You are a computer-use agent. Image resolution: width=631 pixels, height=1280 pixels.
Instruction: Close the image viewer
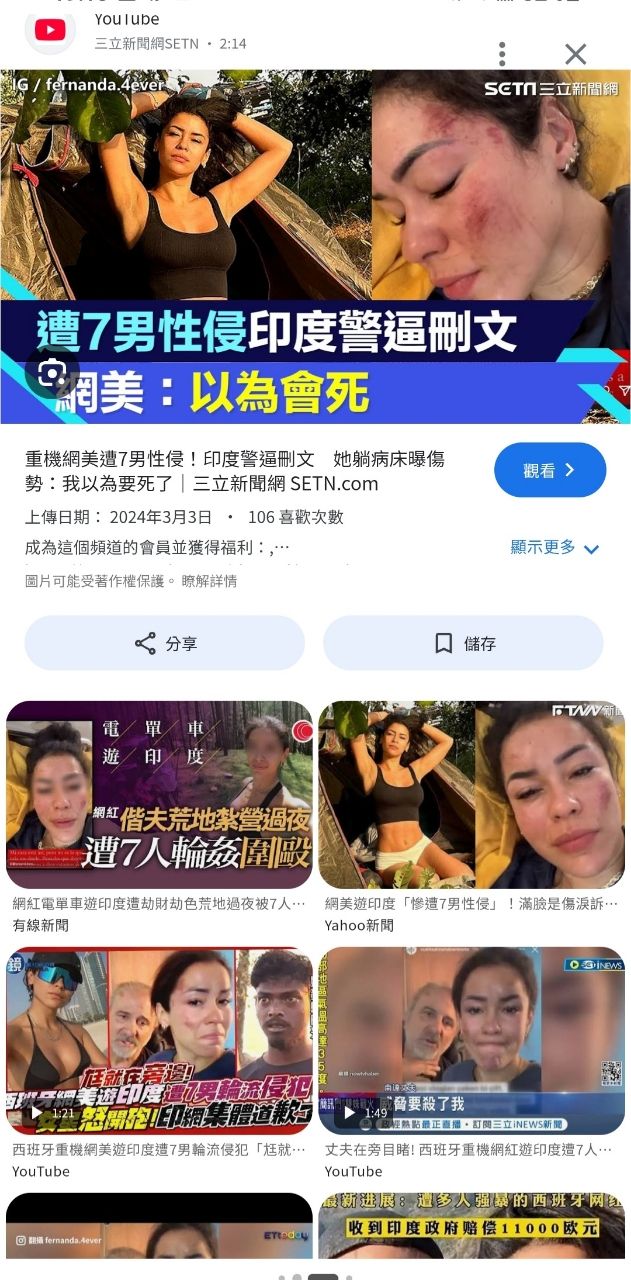tap(576, 54)
